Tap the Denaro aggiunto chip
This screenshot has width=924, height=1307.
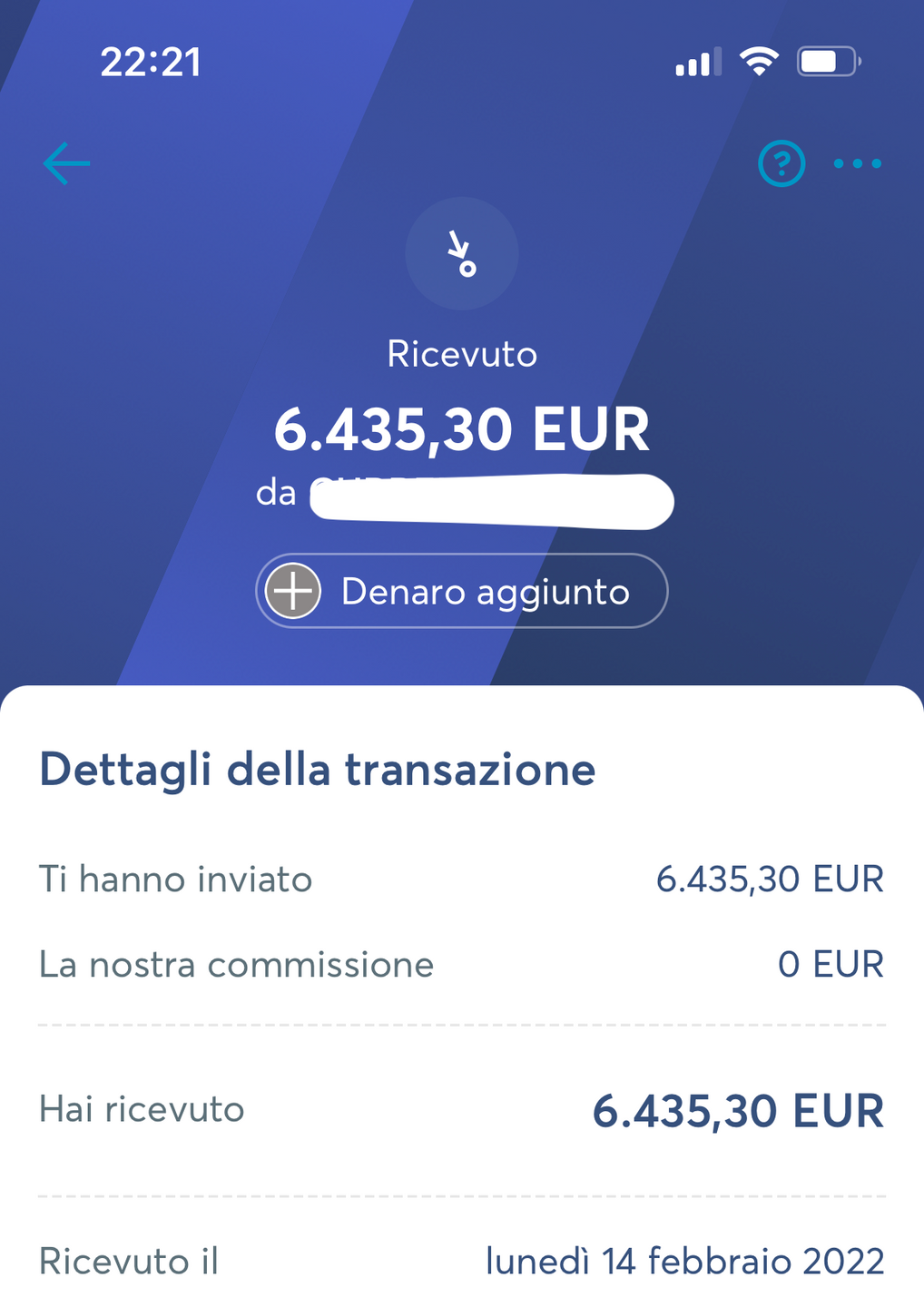click(x=461, y=591)
